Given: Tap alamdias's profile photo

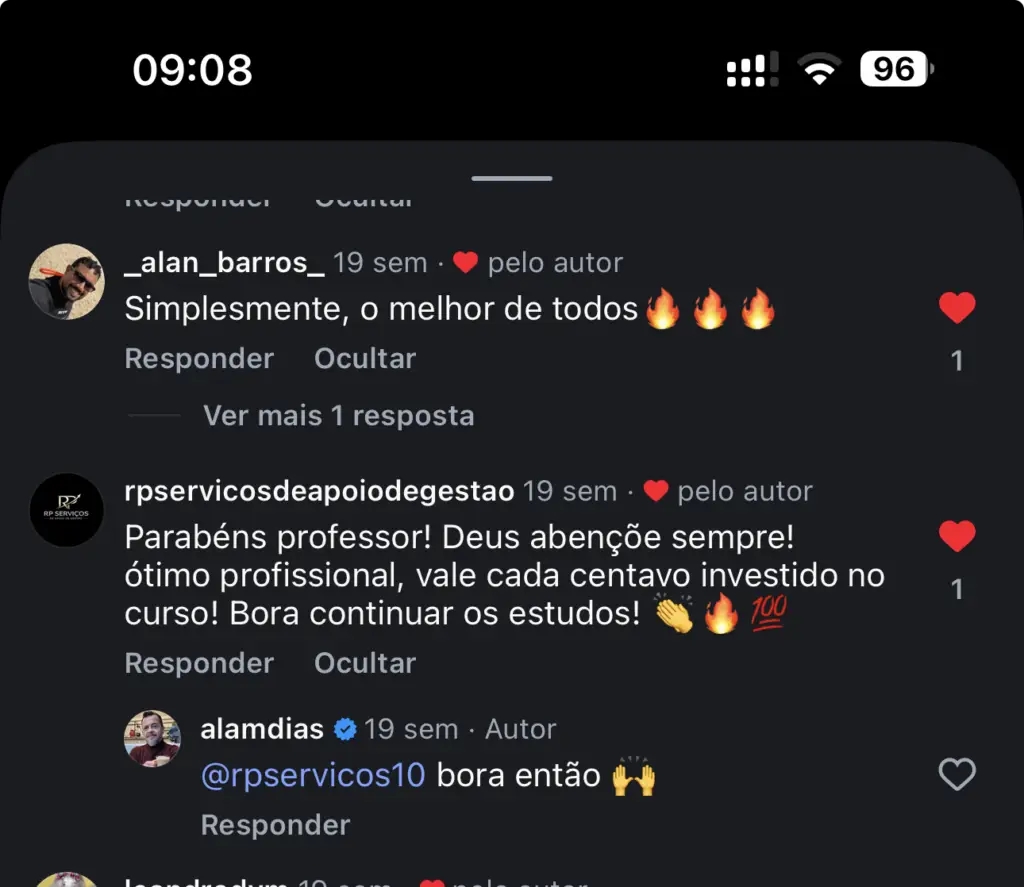Looking at the screenshot, I should click(x=152, y=739).
